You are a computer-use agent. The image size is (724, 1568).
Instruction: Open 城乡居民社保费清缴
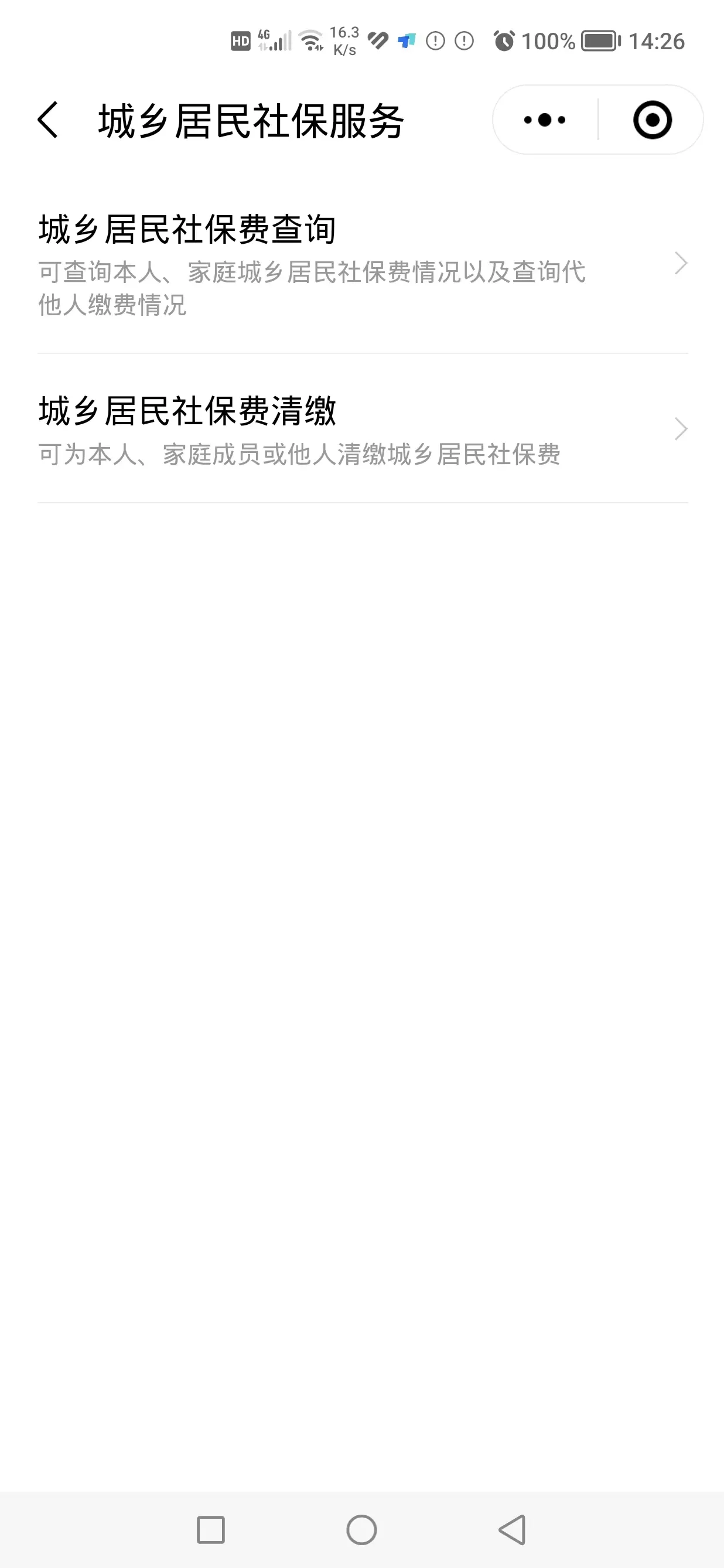(x=363, y=429)
